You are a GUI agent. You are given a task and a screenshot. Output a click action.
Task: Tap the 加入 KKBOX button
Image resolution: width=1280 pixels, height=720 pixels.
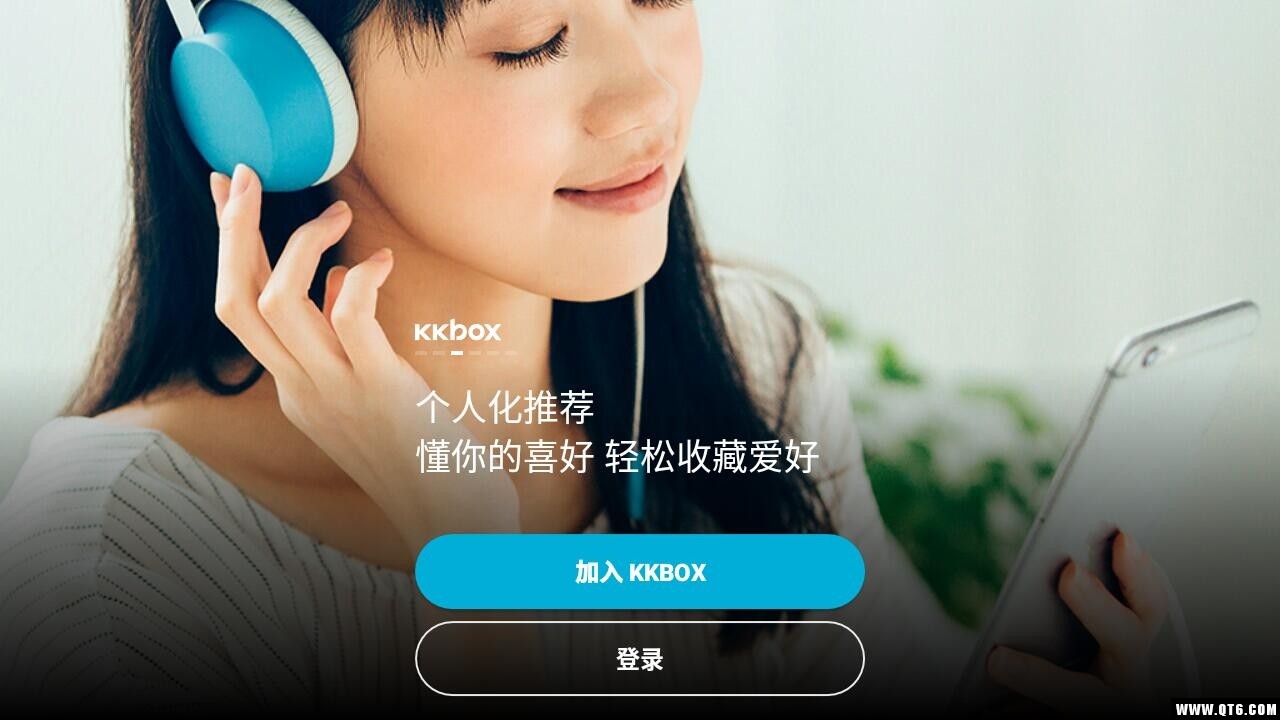coord(639,572)
